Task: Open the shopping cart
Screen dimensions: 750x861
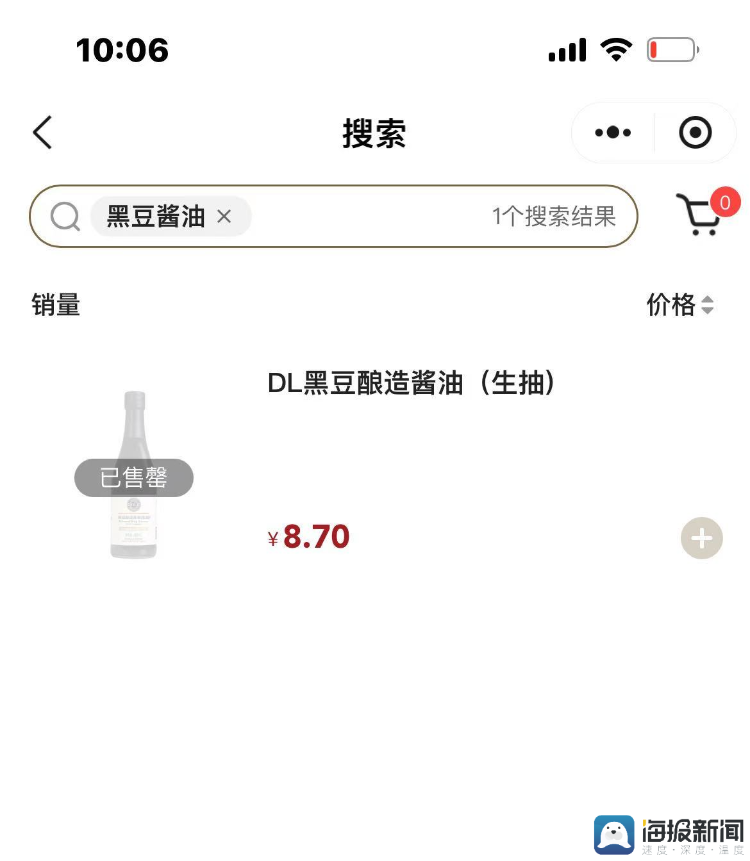Action: (x=700, y=214)
